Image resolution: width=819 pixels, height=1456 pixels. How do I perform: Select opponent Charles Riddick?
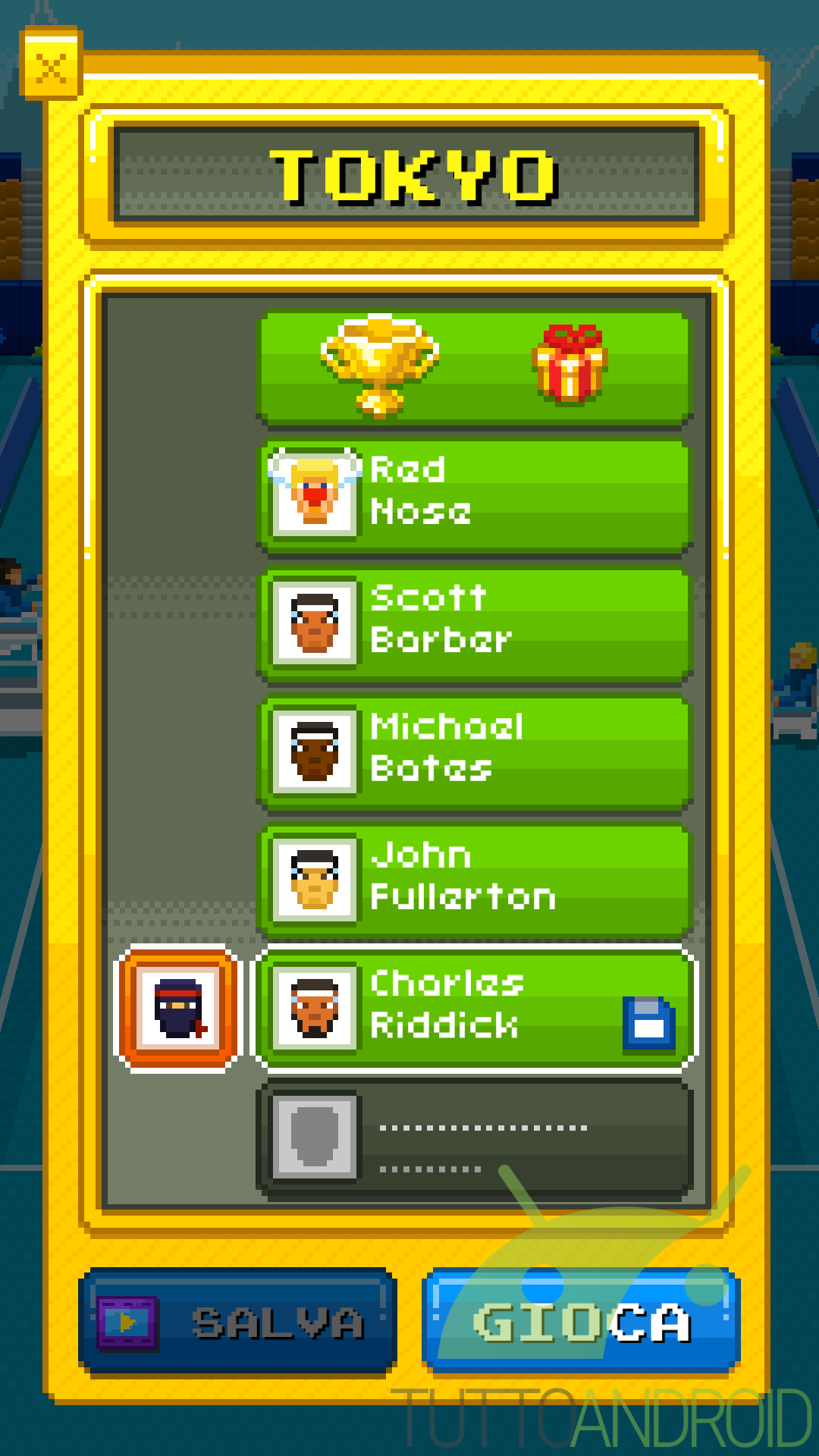tap(475, 1008)
